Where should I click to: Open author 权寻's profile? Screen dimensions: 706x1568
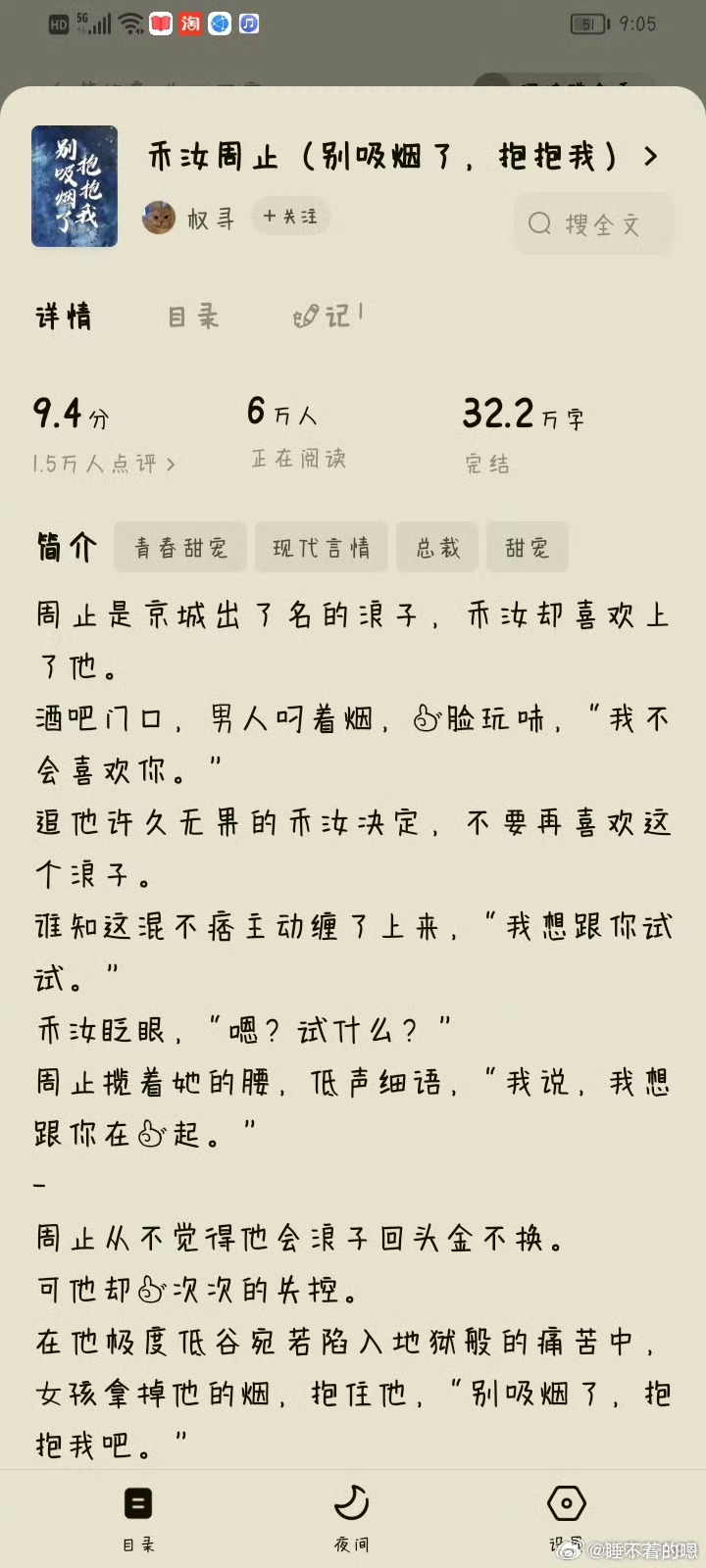[x=188, y=218]
